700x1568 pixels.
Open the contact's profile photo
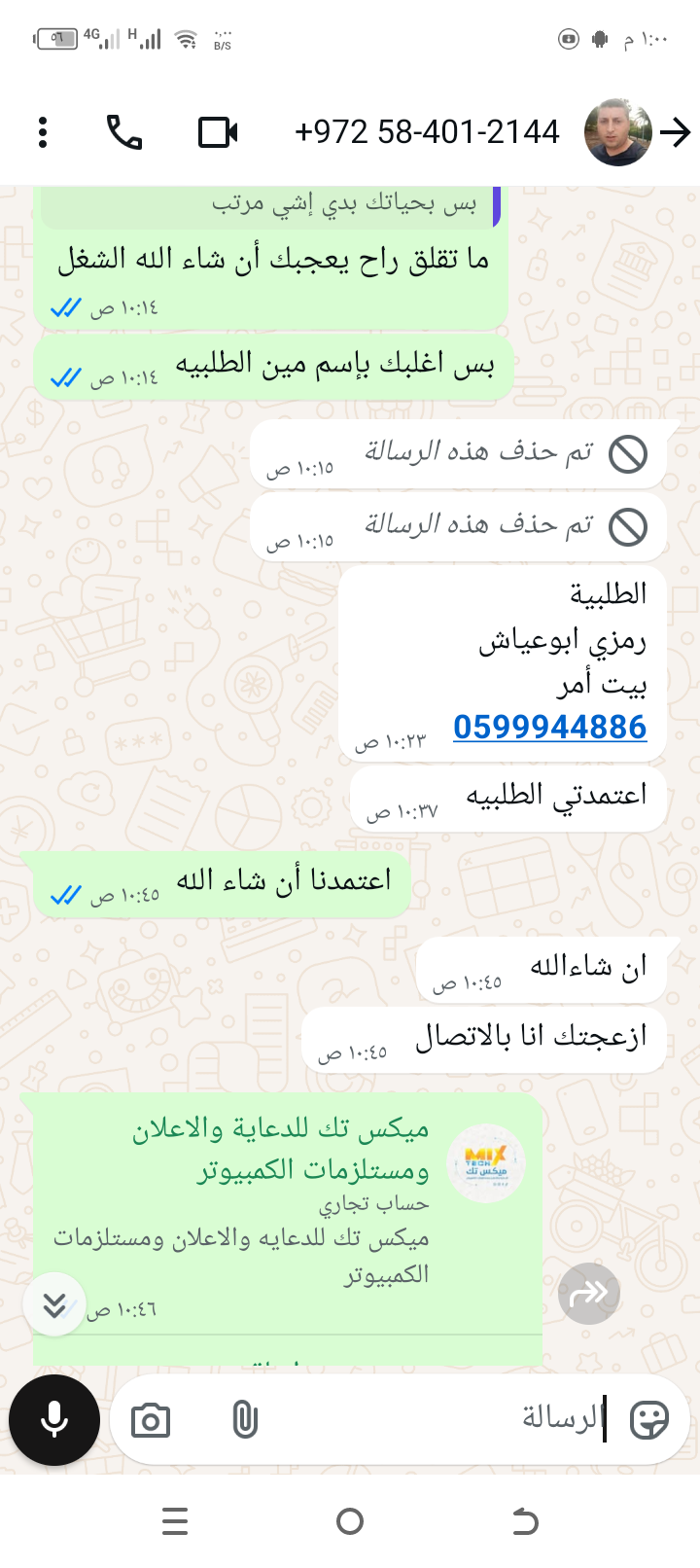(617, 132)
